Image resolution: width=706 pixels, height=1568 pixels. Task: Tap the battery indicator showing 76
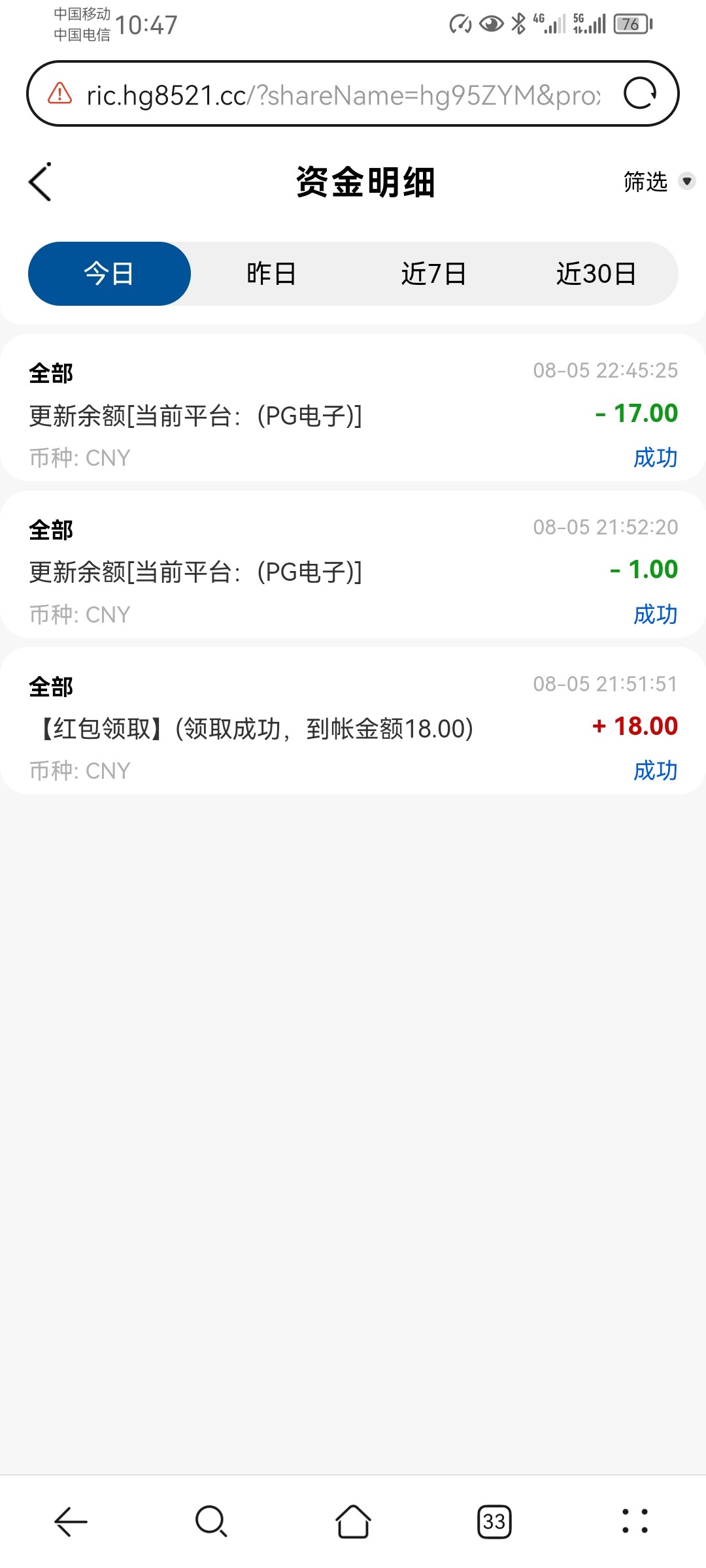[631, 24]
